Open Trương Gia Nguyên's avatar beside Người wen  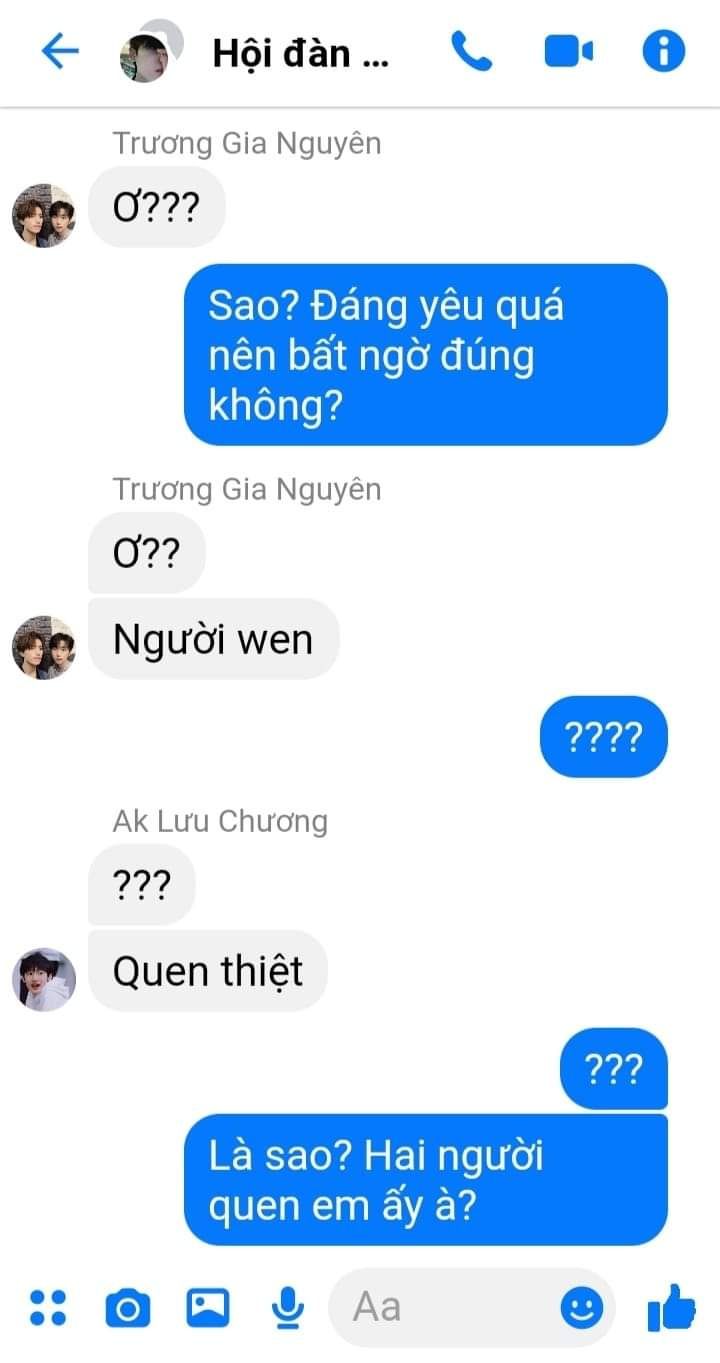tap(44, 647)
